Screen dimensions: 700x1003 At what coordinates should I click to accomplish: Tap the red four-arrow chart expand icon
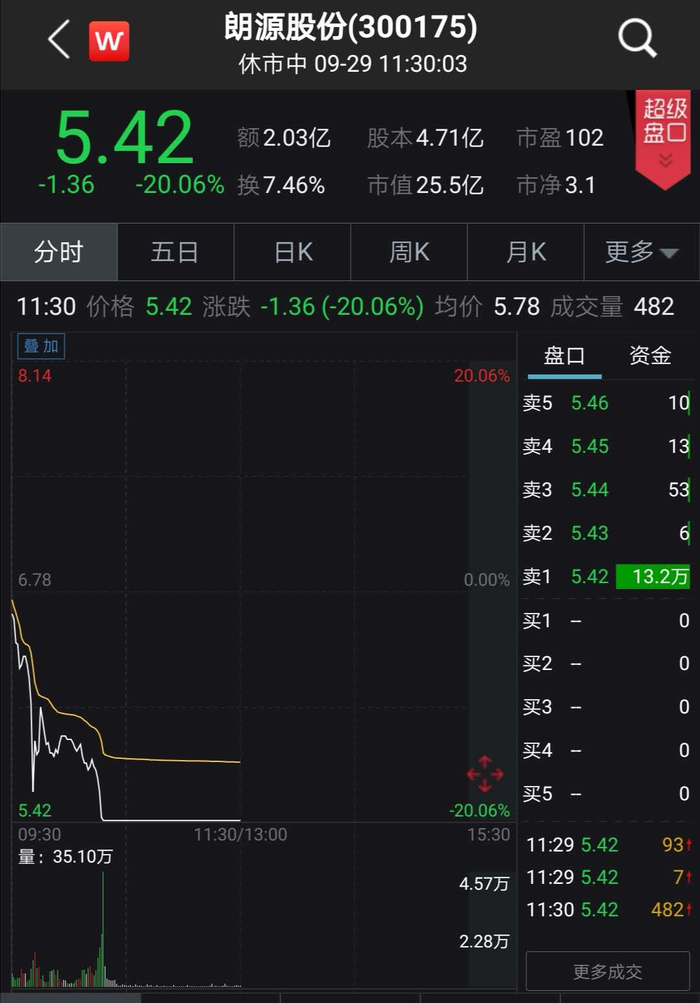[x=485, y=774]
